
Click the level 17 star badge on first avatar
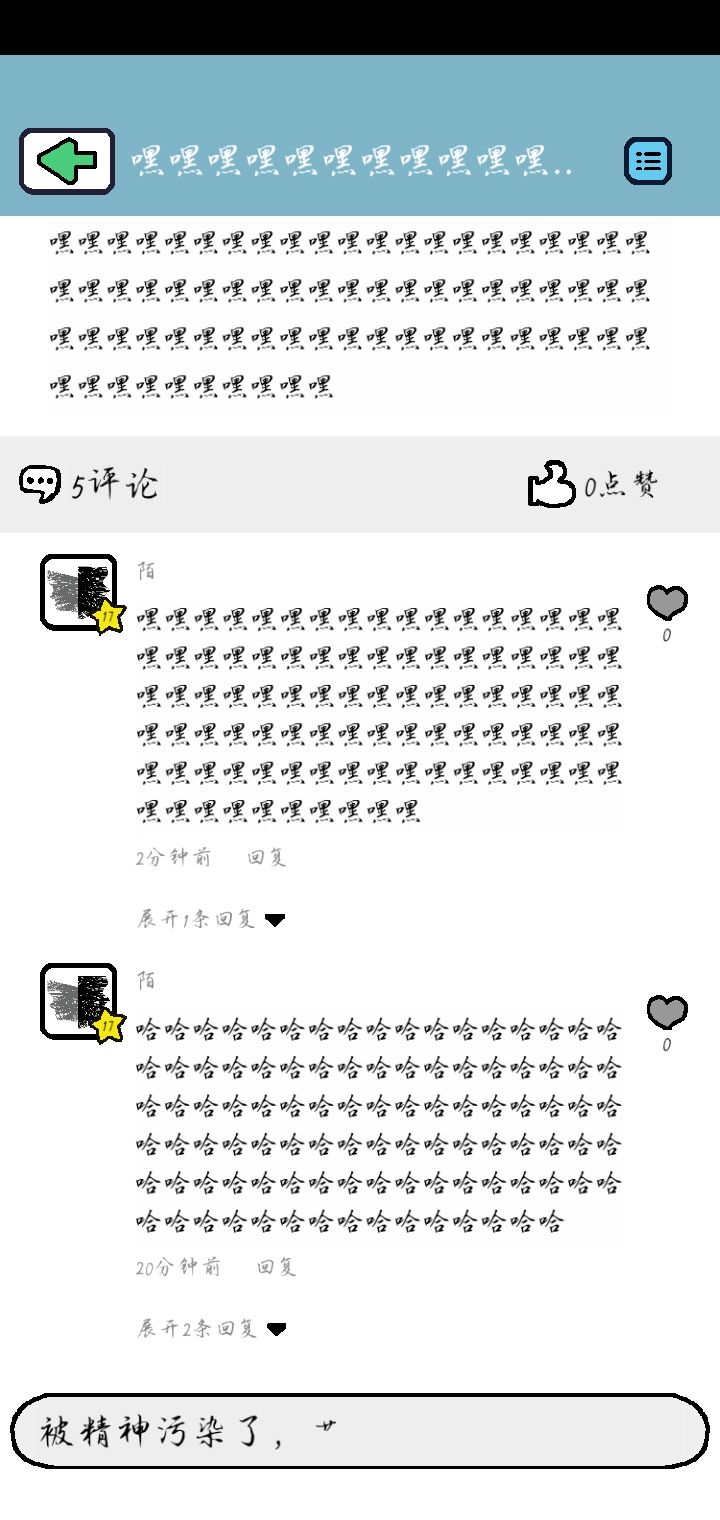(x=110, y=618)
